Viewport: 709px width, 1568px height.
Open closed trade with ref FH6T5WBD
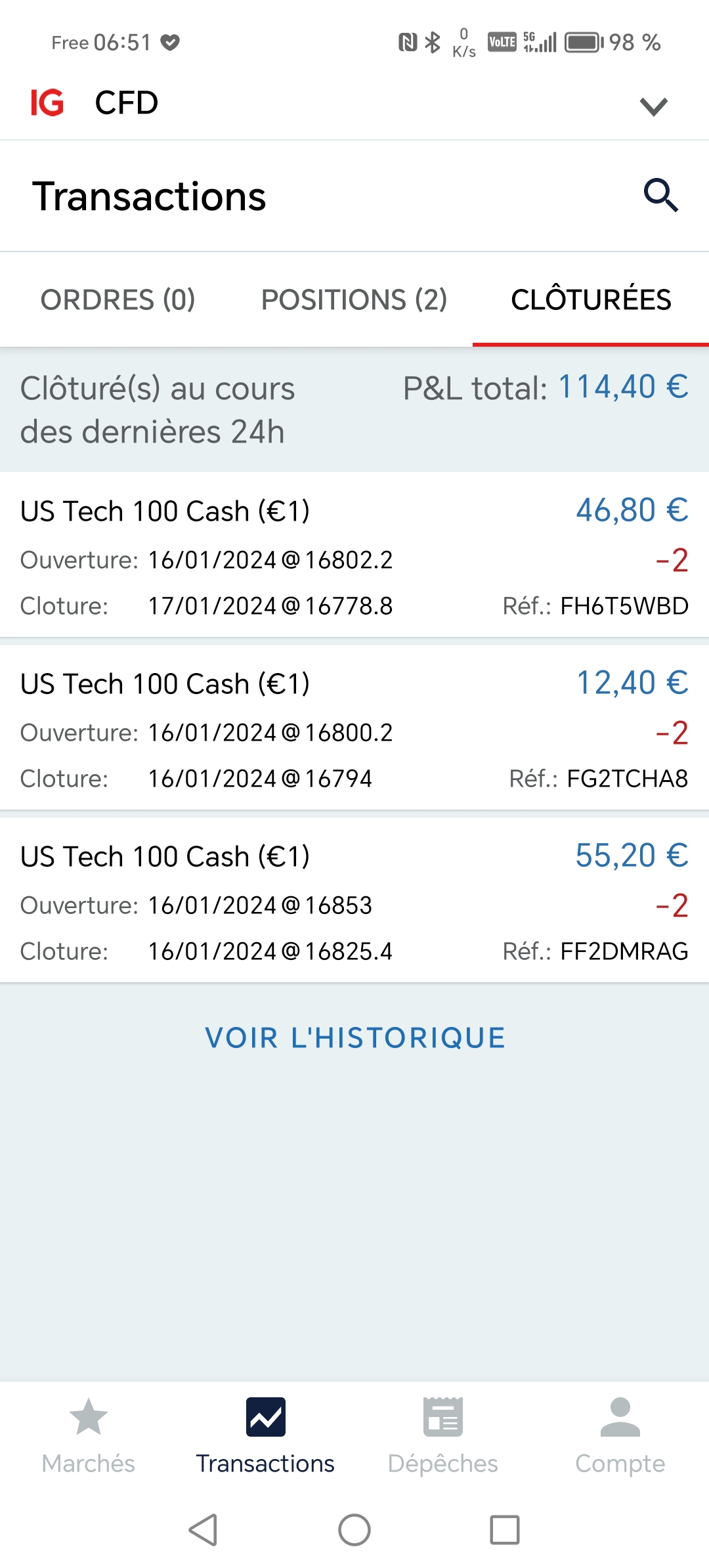pyautogui.click(x=354, y=555)
